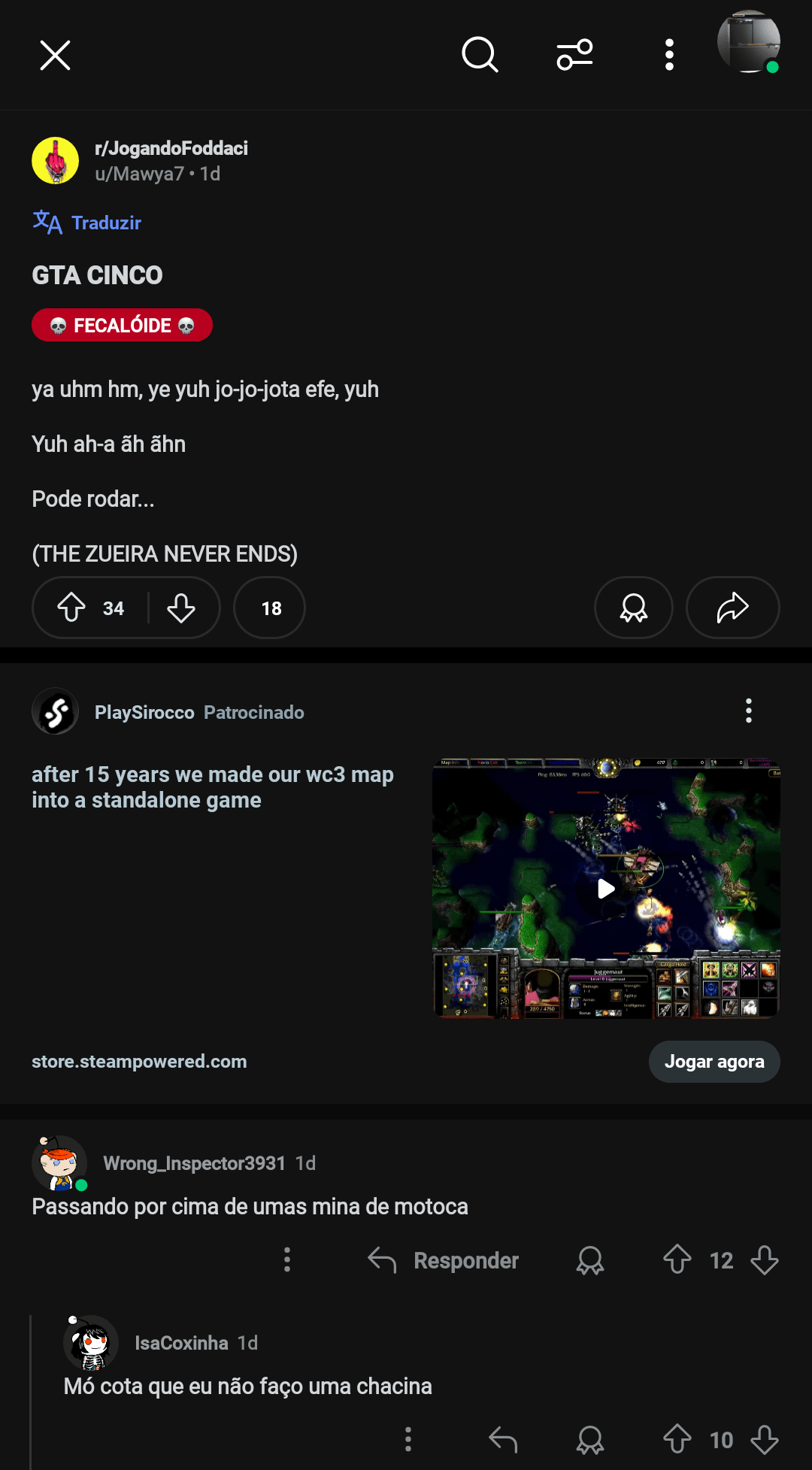Image resolution: width=812 pixels, height=1470 pixels.
Task: Open the PlaySirocco ad options menu
Action: pos(748,711)
